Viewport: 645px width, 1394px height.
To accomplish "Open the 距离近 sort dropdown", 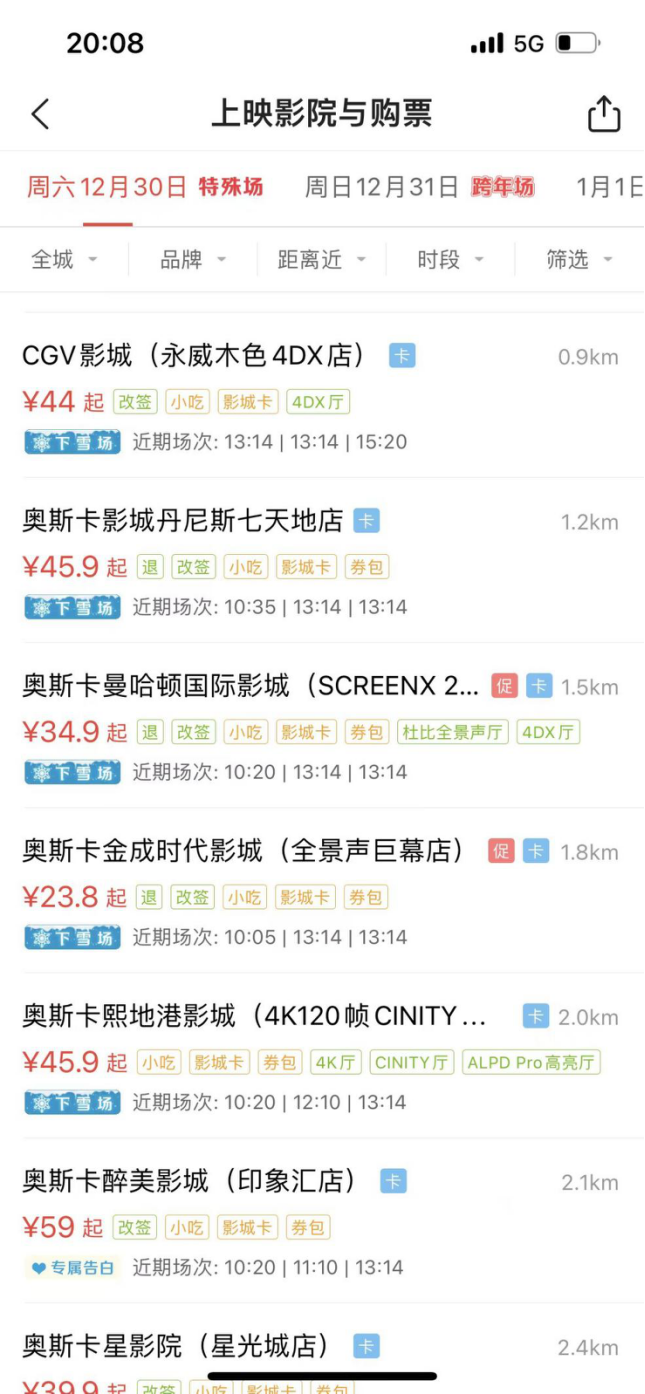I will point(321,260).
